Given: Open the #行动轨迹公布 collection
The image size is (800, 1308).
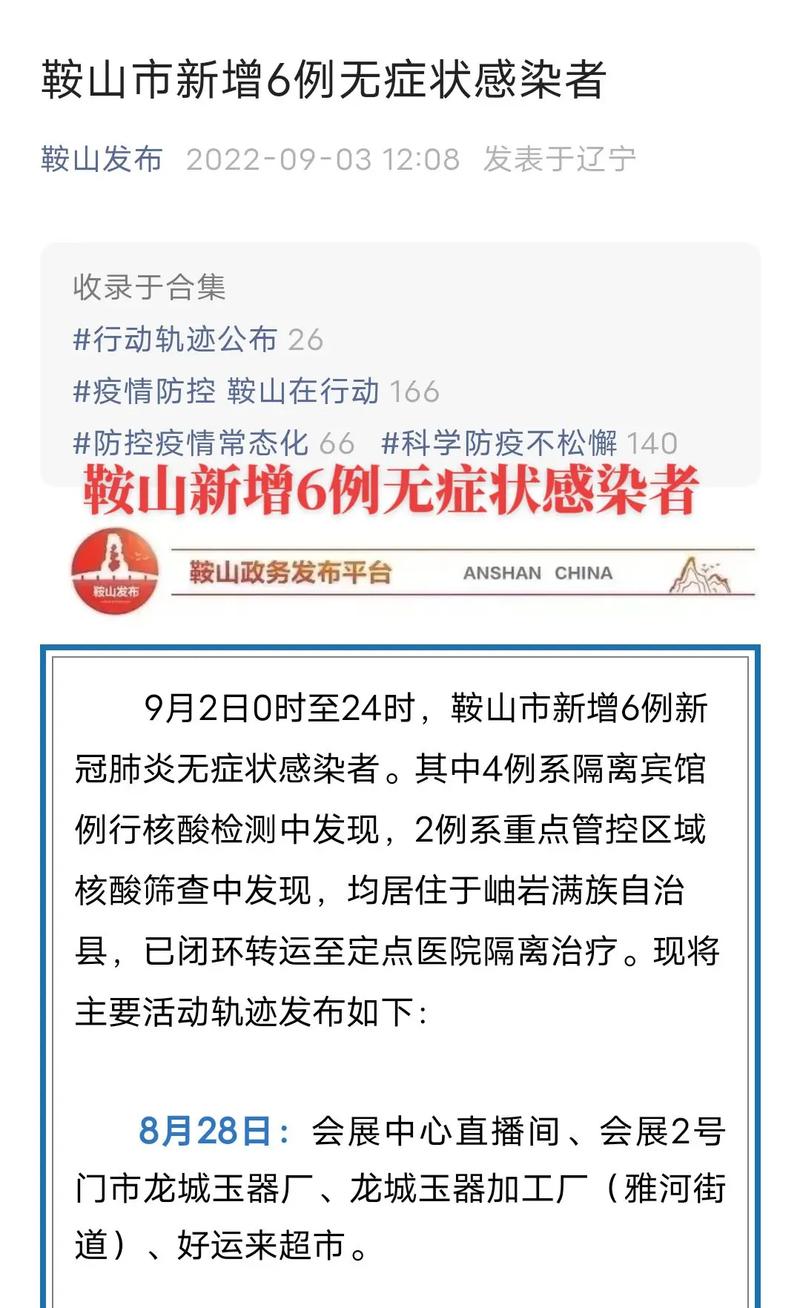Looking at the screenshot, I should [x=175, y=340].
